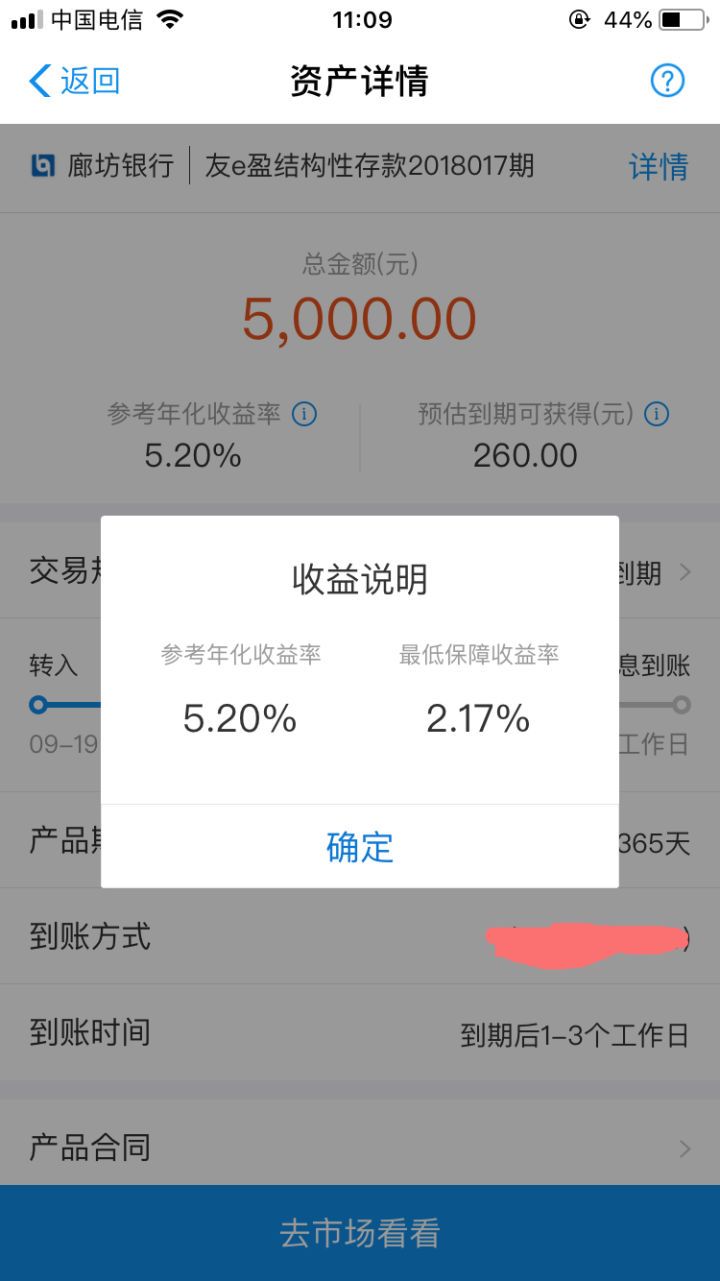Viewport: 720px width, 1281px height.
Task: Open product 详情 link
Action: coord(658,167)
